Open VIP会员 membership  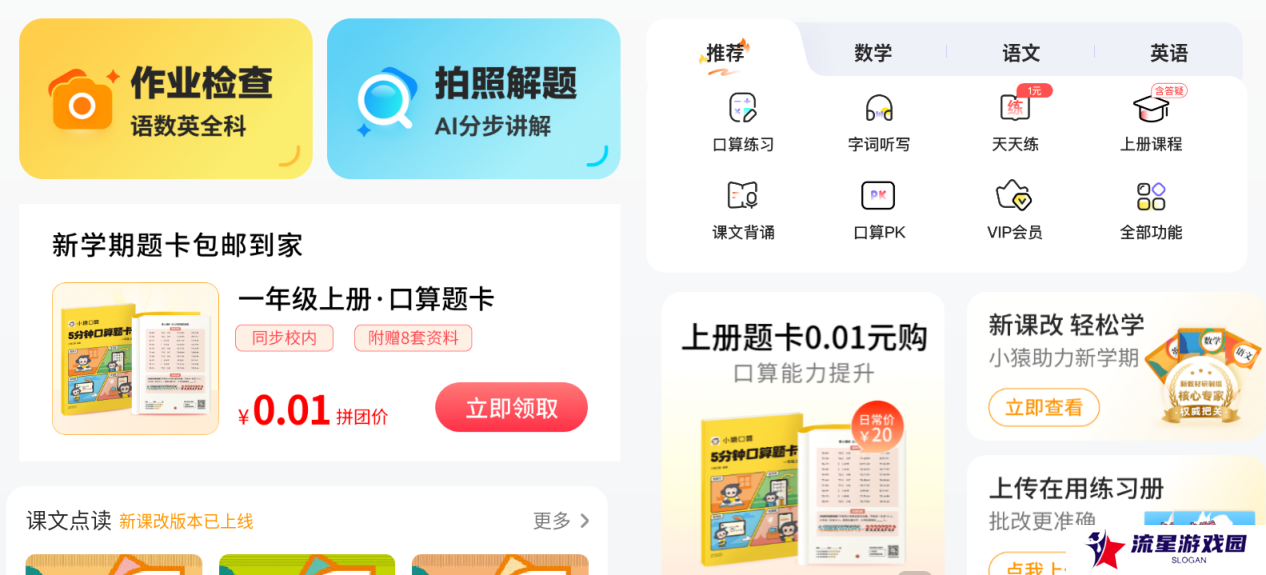tap(1015, 210)
